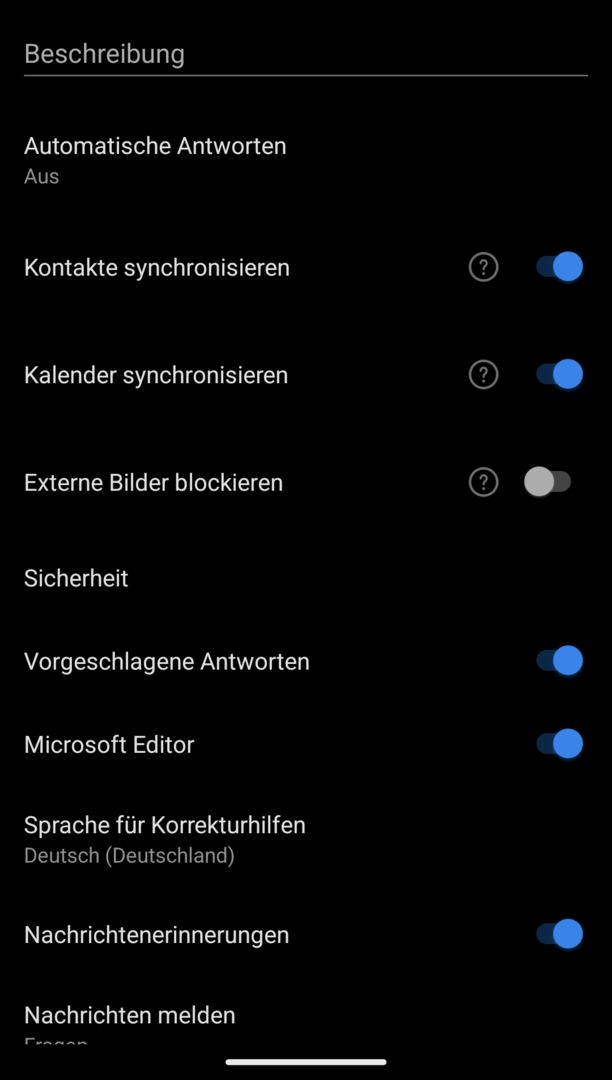Show help for Kontakte synchronisieren
Viewport: 612px width, 1080px height.
pos(483,267)
